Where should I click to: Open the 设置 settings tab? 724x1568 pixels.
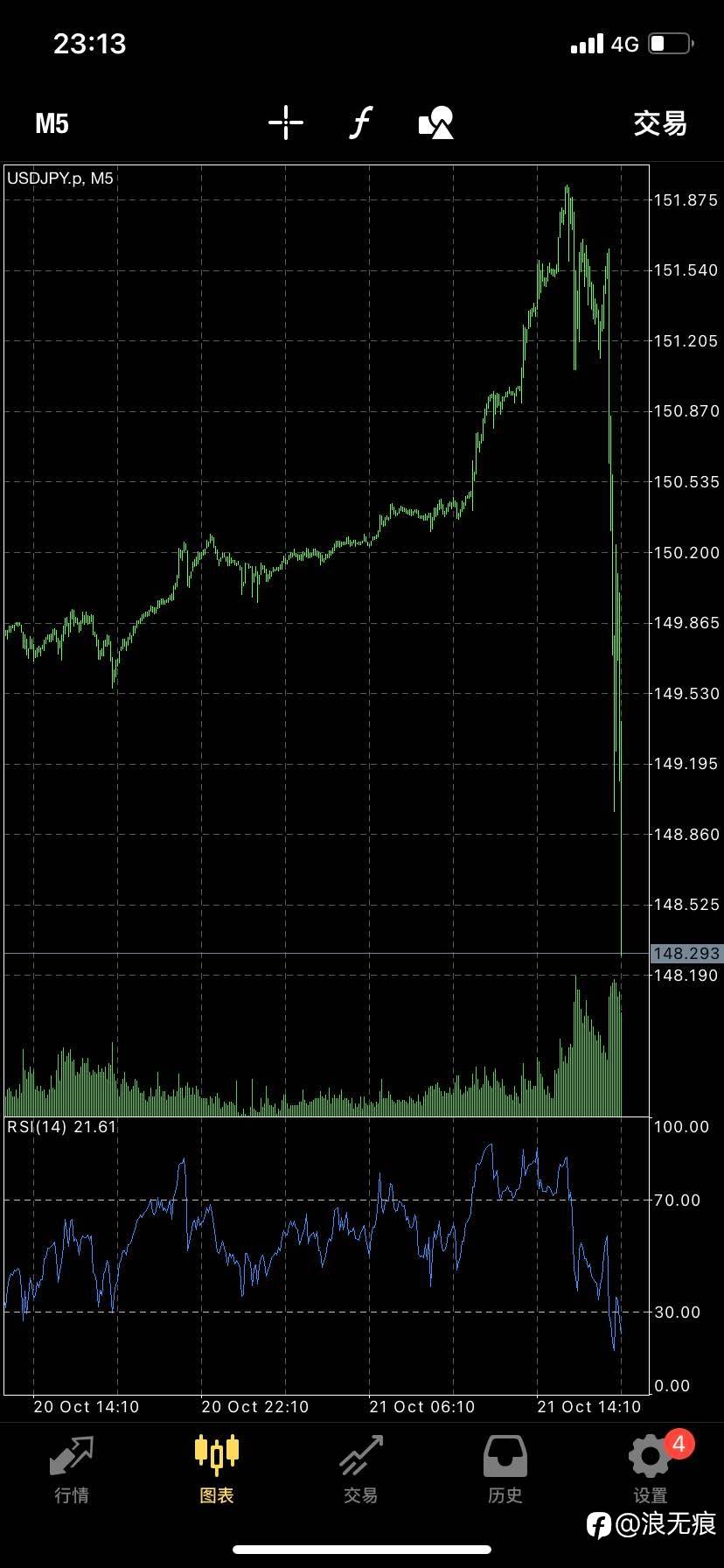click(x=650, y=1469)
